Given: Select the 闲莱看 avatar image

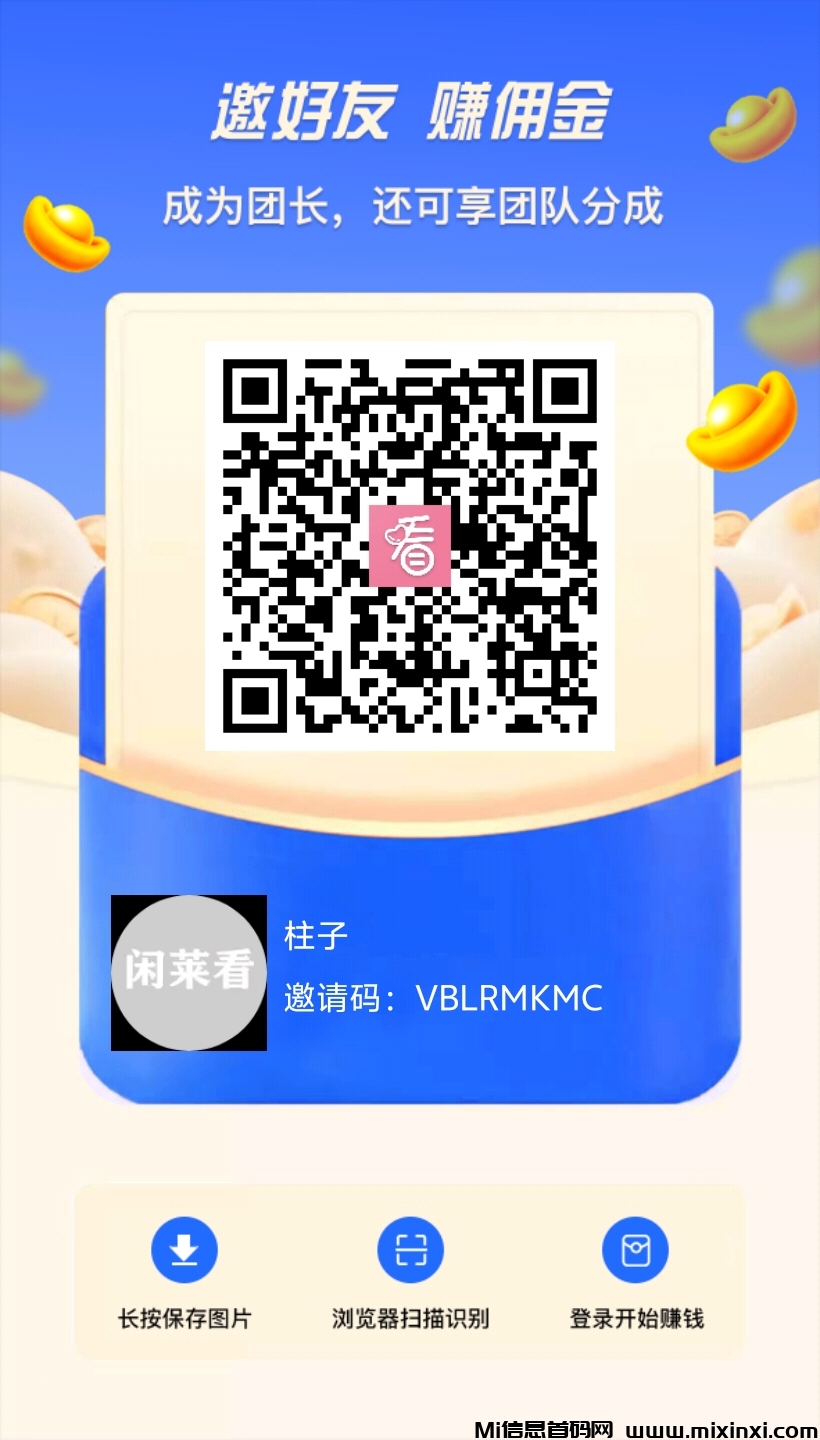Looking at the screenshot, I should [x=188, y=972].
